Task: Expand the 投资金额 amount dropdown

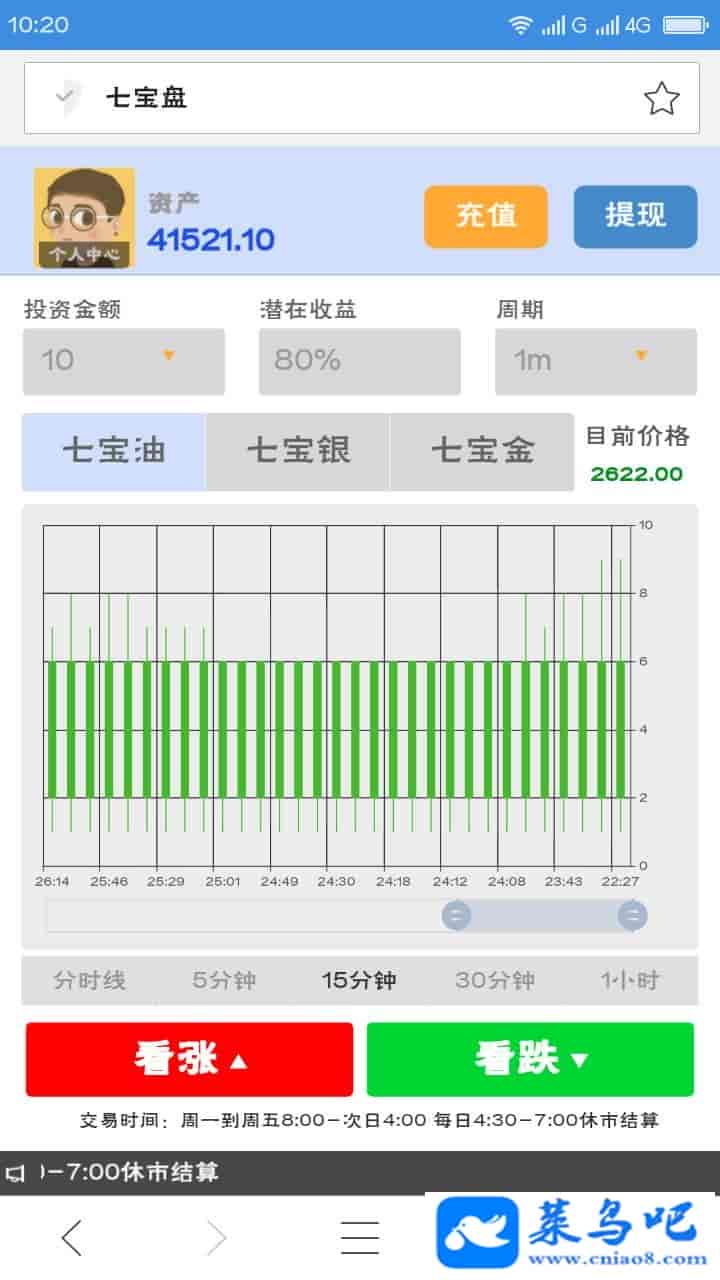Action: tap(124, 360)
